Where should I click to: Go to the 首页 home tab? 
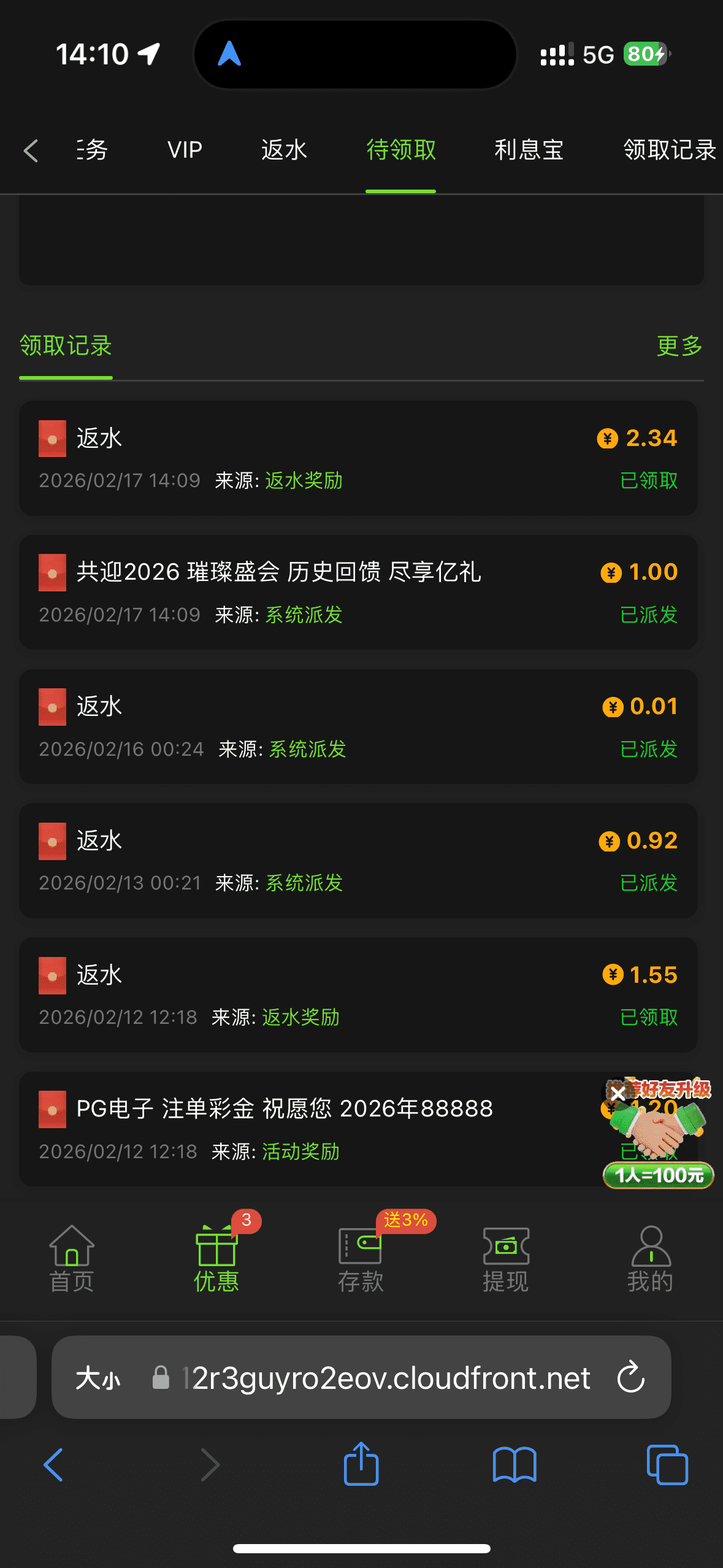(x=72, y=1258)
